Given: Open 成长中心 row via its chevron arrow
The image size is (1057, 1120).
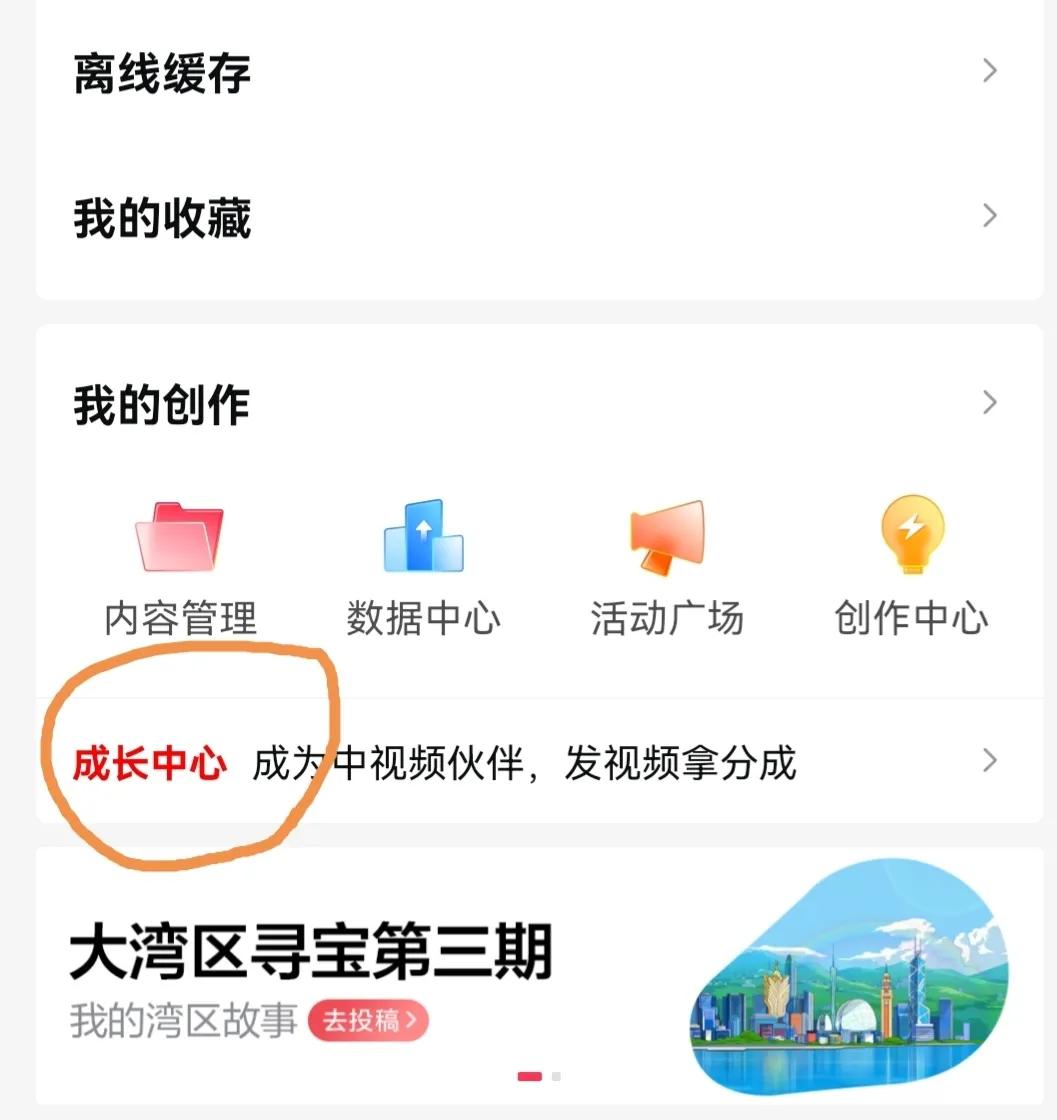Looking at the screenshot, I should pos(989,758).
